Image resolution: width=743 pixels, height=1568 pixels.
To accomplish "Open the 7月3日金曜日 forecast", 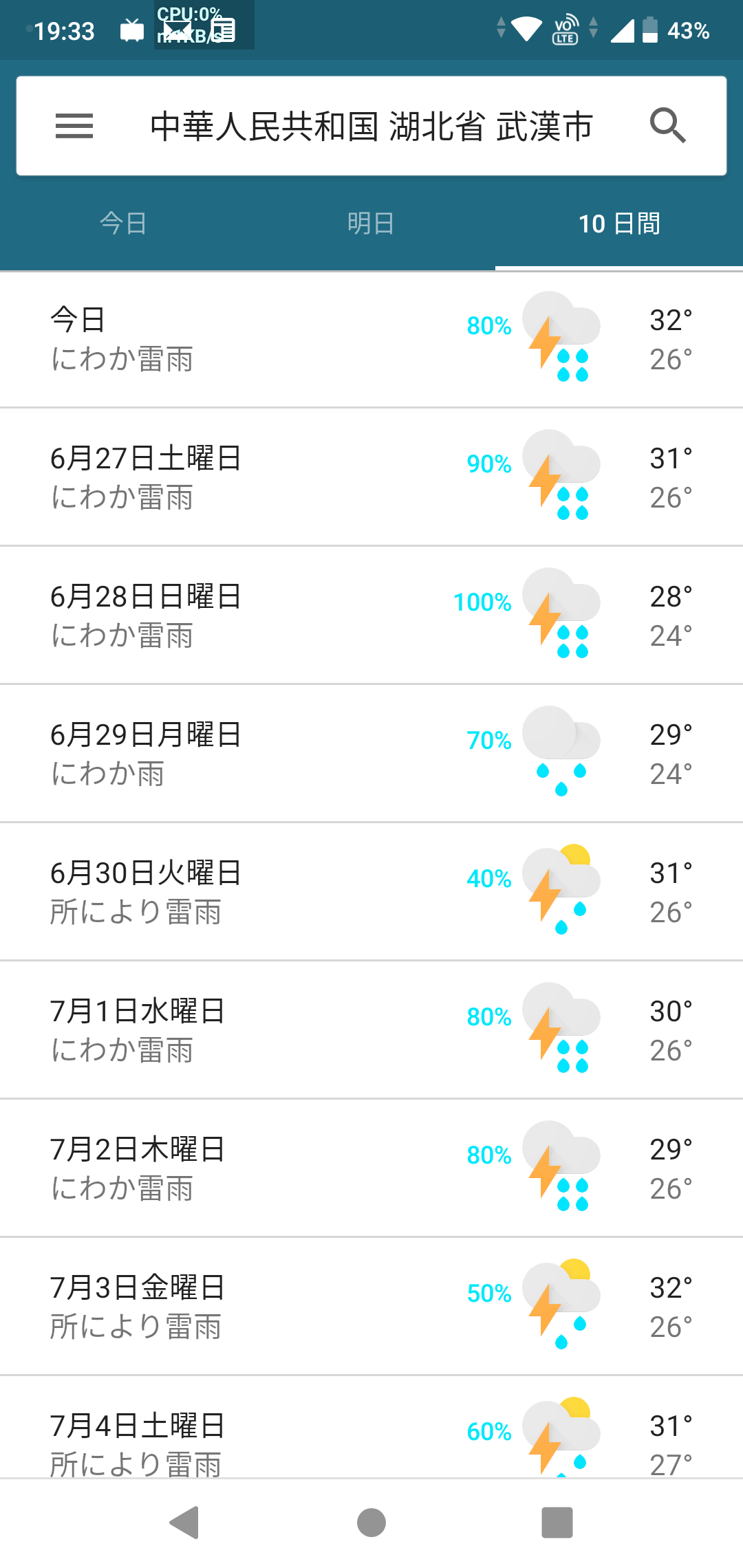I will pyautogui.click(x=371, y=1307).
